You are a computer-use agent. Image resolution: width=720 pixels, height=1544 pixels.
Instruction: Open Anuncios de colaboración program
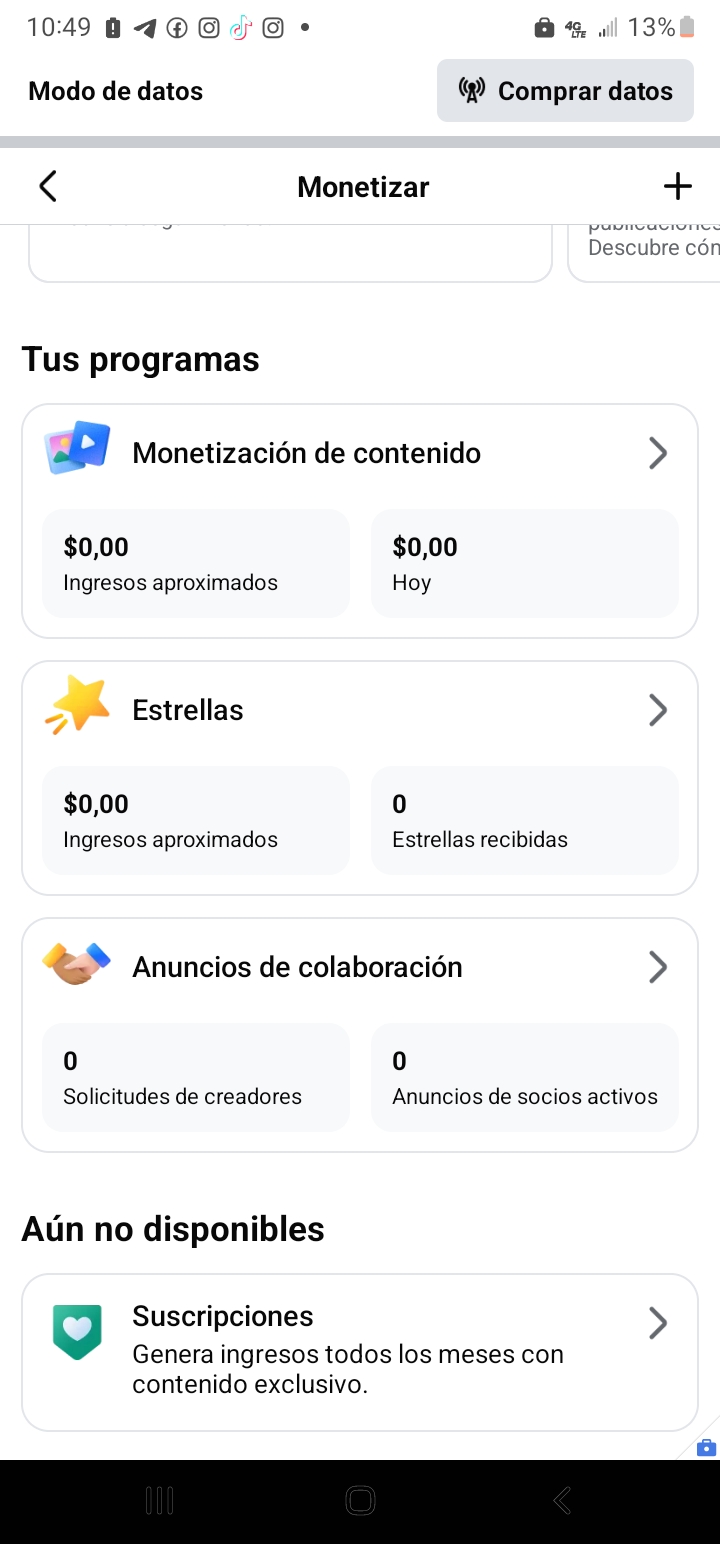(x=360, y=967)
